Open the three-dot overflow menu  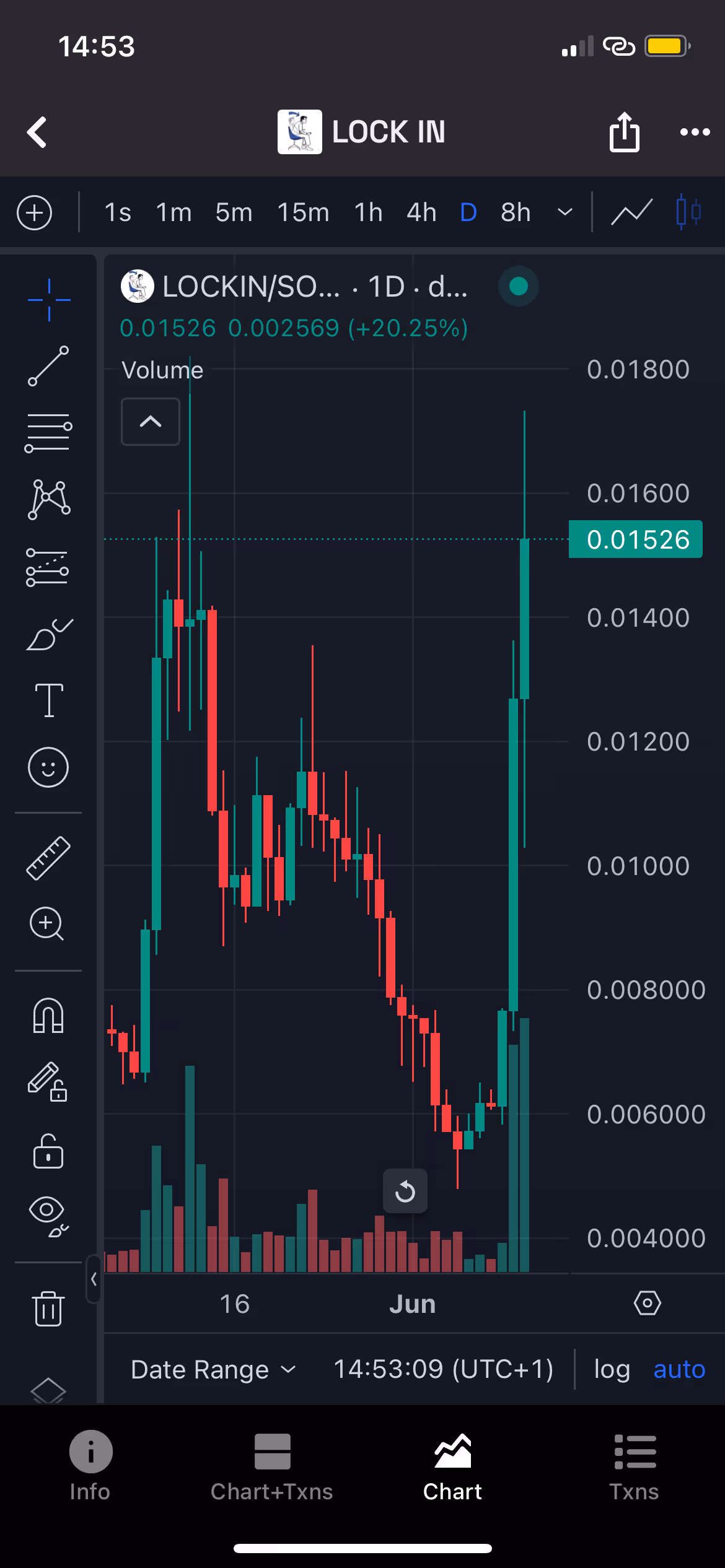[695, 132]
